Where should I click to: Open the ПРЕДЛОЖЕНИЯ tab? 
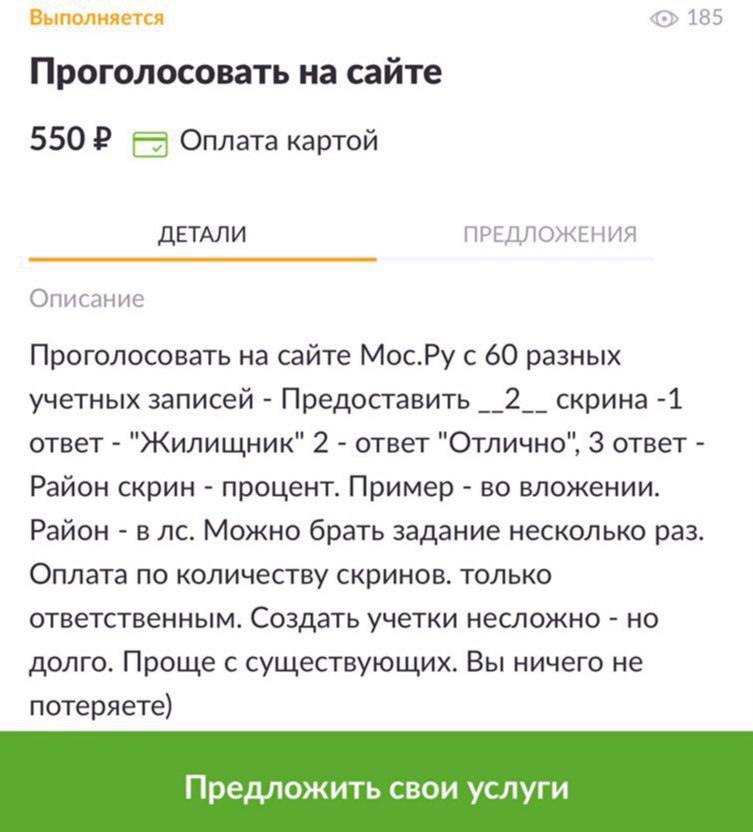(x=550, y=235)
